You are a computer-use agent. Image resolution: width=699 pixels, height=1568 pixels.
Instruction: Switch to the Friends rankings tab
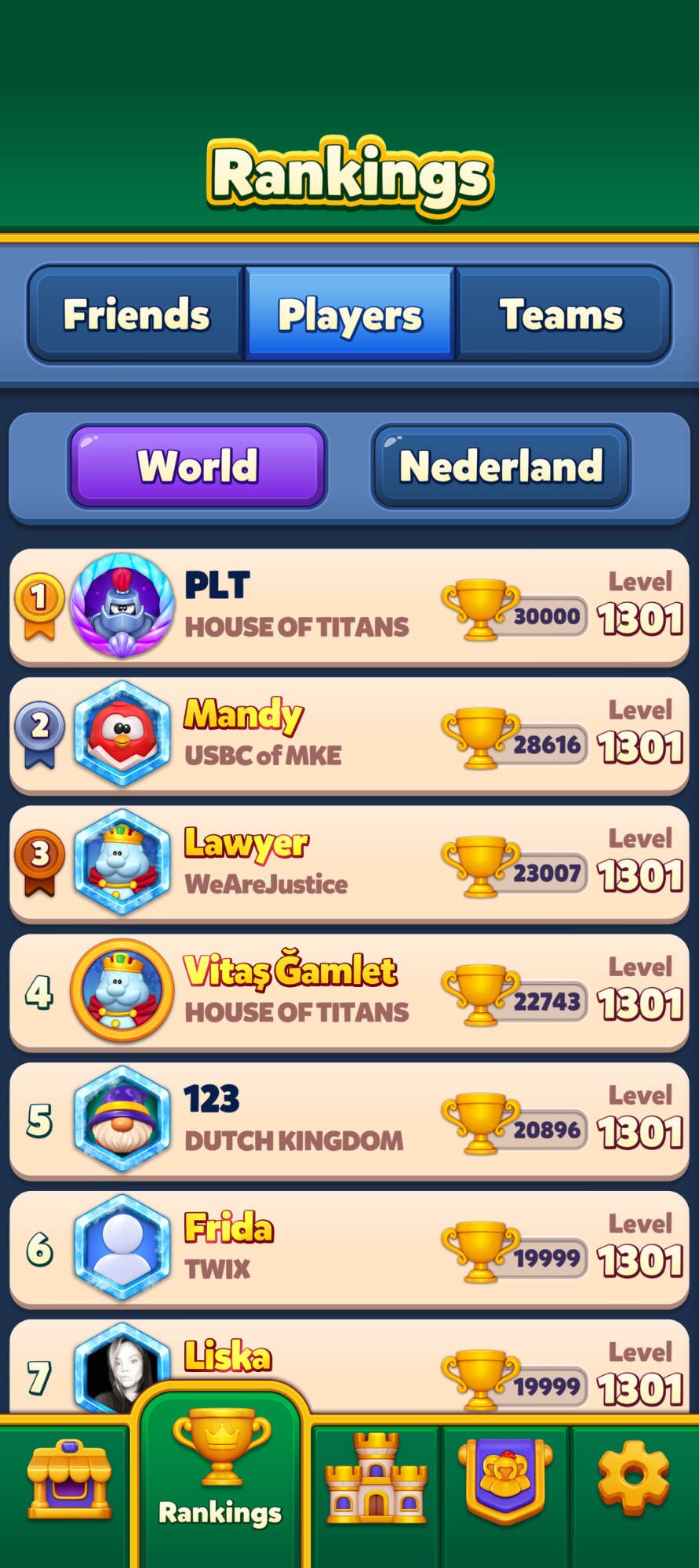pyautogui.click(x=136, y=314)
